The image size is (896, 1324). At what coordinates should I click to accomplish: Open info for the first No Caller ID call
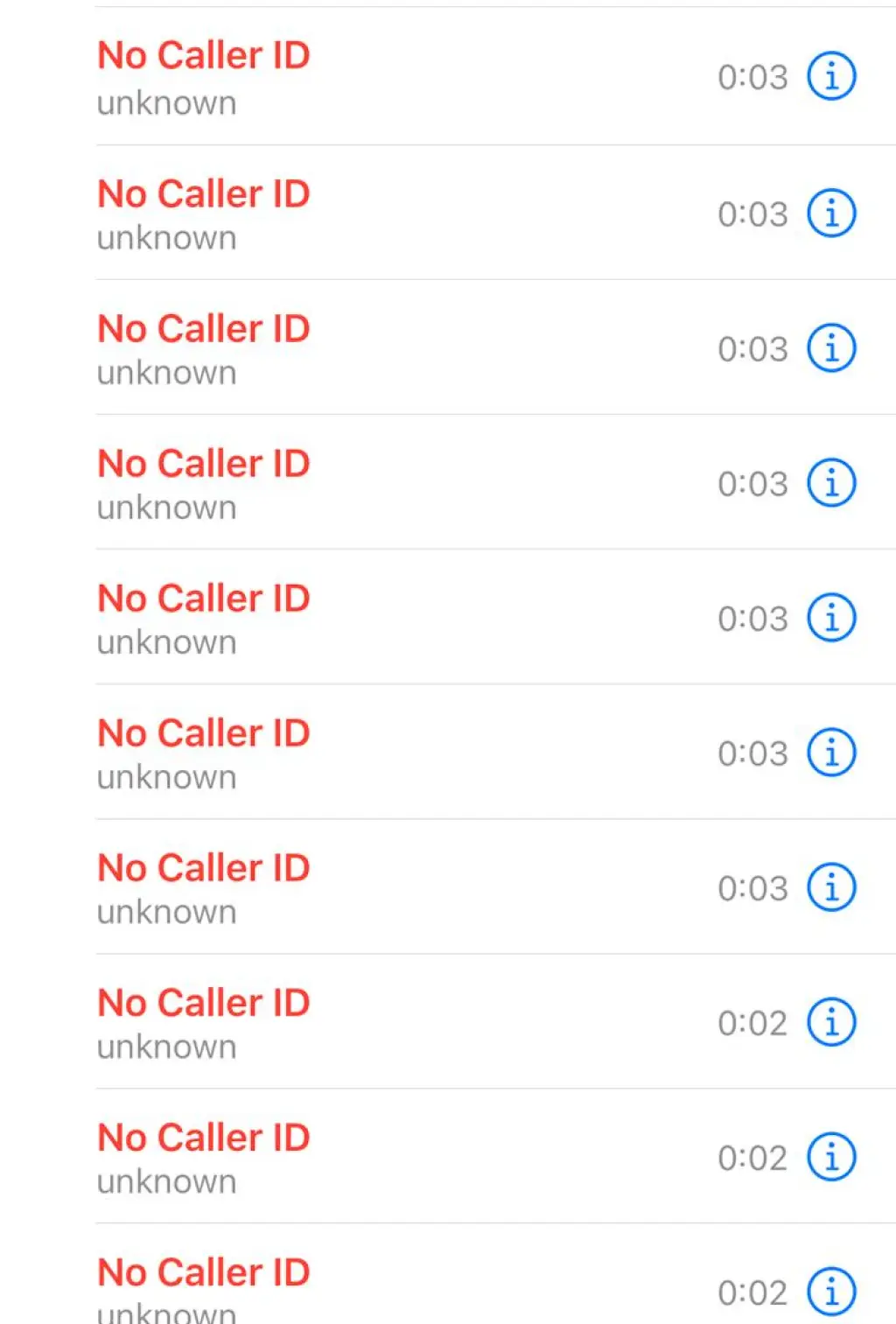tap(829, 75)
